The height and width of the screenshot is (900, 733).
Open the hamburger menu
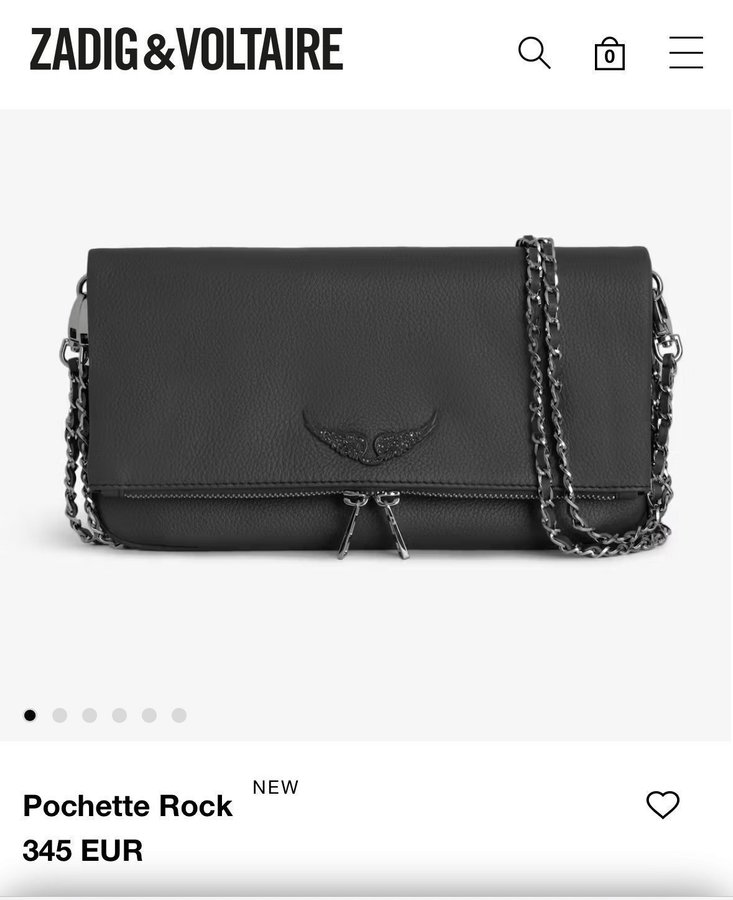[686, 53]
